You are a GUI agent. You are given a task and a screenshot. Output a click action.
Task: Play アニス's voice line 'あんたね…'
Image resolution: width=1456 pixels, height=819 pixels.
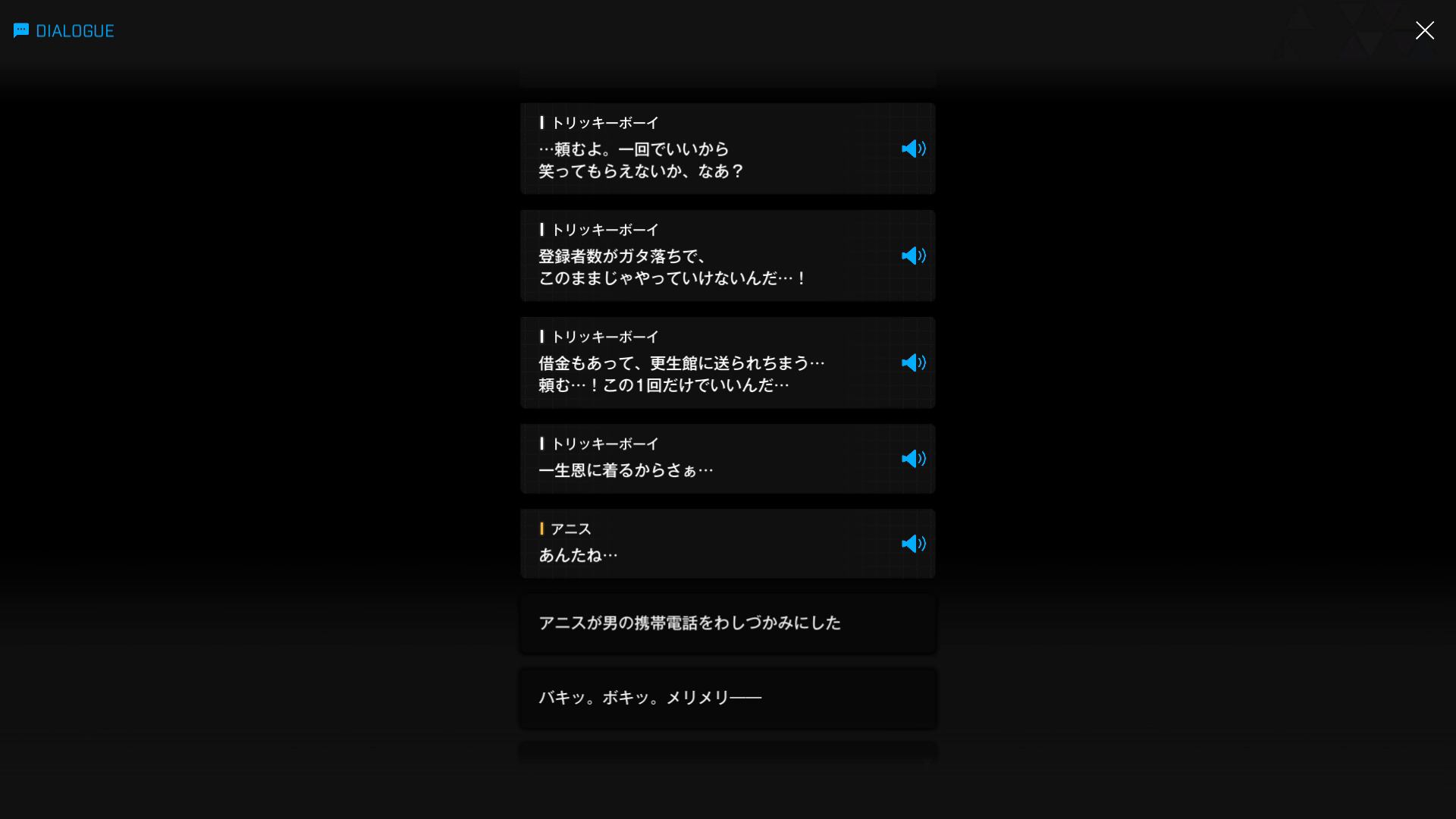pos(913,544)
